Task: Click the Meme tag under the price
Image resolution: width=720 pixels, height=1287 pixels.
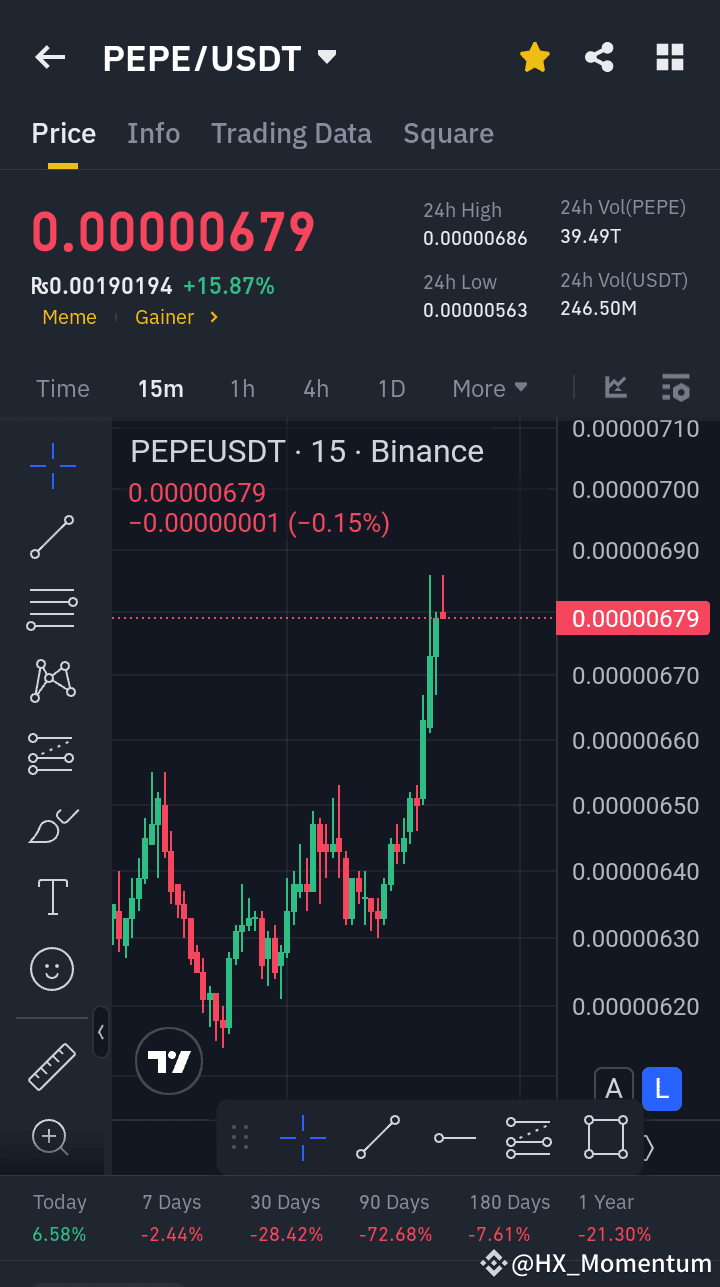Action: coord(69,317)
